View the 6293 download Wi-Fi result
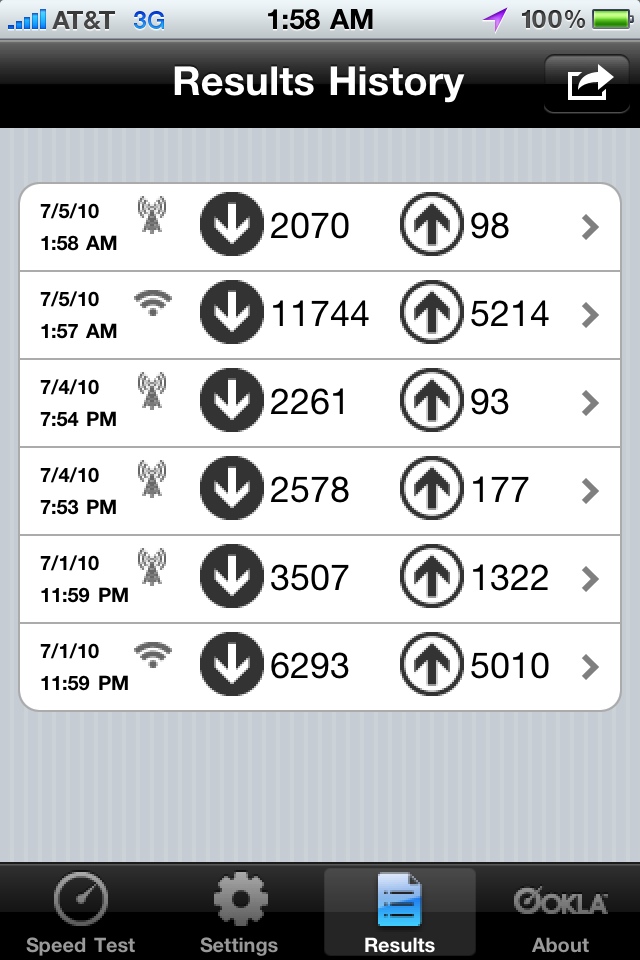Viewport: 640px width, 960px height. (x=320, y=667)
